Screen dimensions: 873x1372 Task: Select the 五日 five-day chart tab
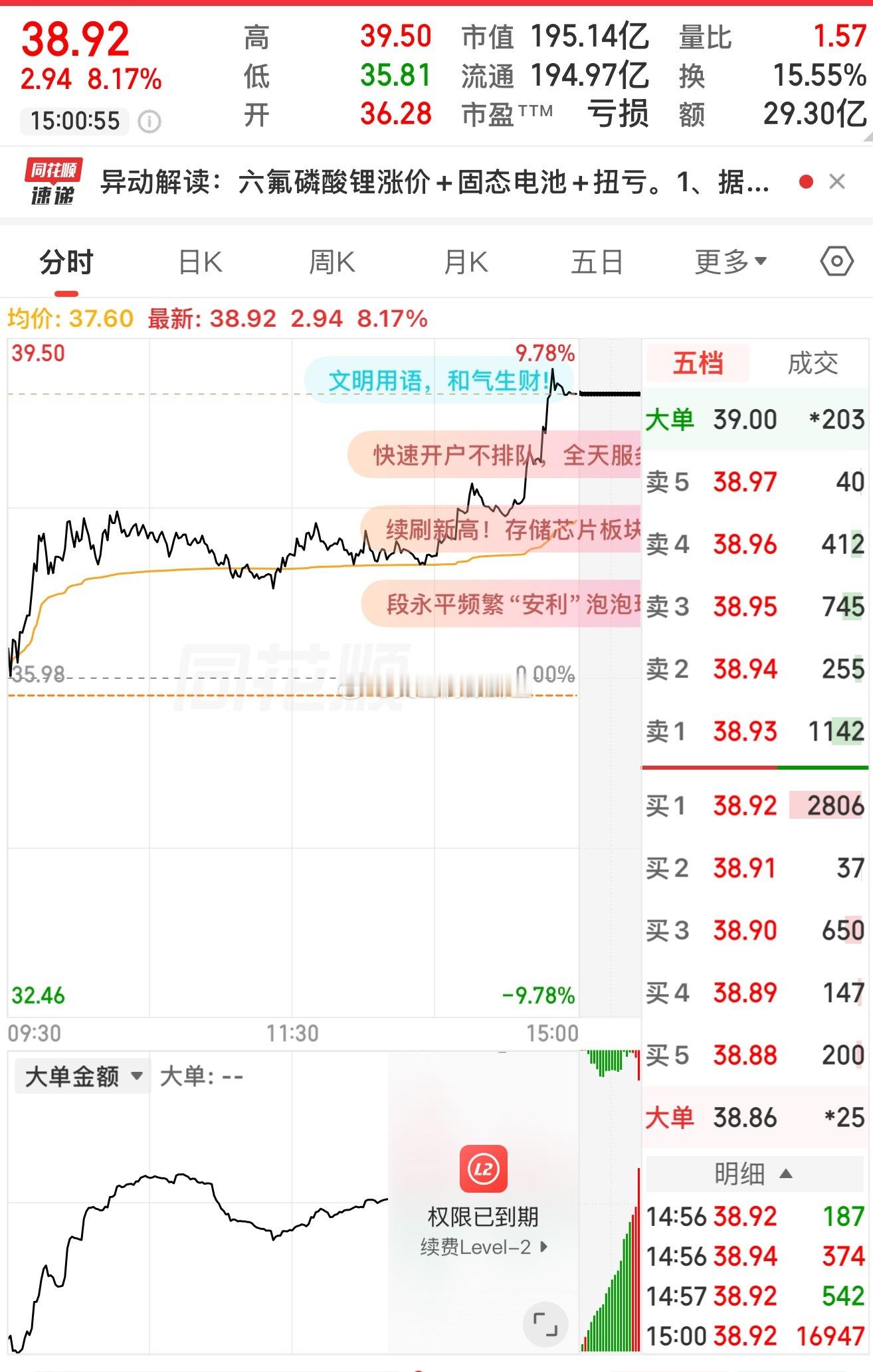(598, 262)
